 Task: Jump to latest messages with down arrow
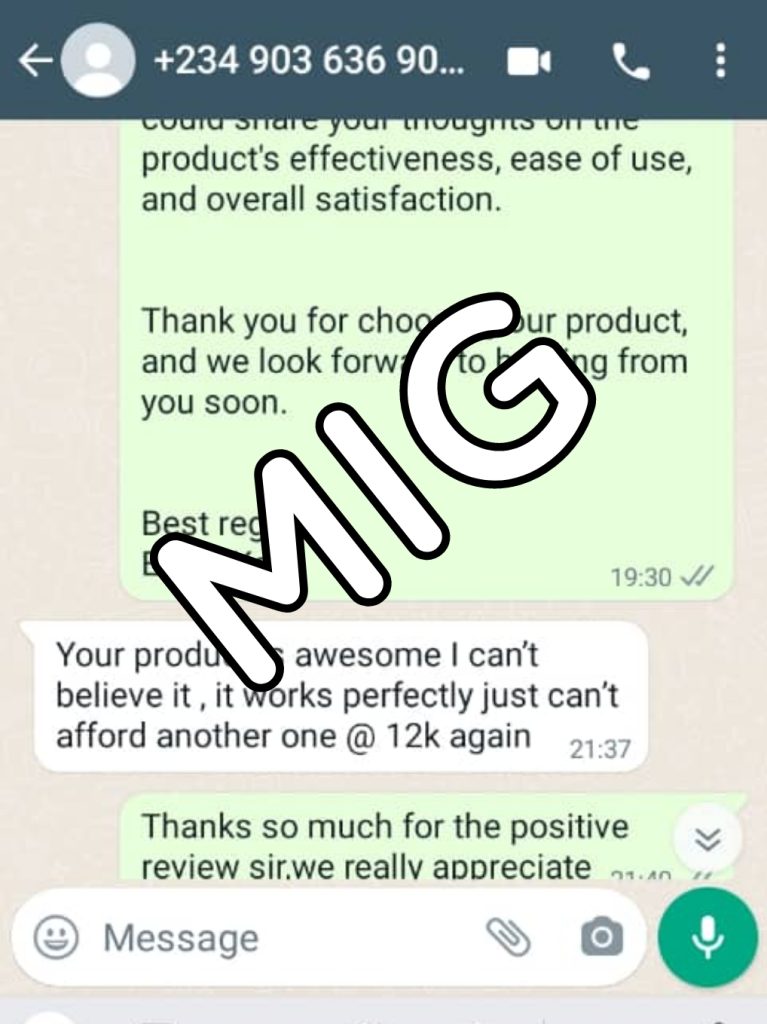click(707, 838)
